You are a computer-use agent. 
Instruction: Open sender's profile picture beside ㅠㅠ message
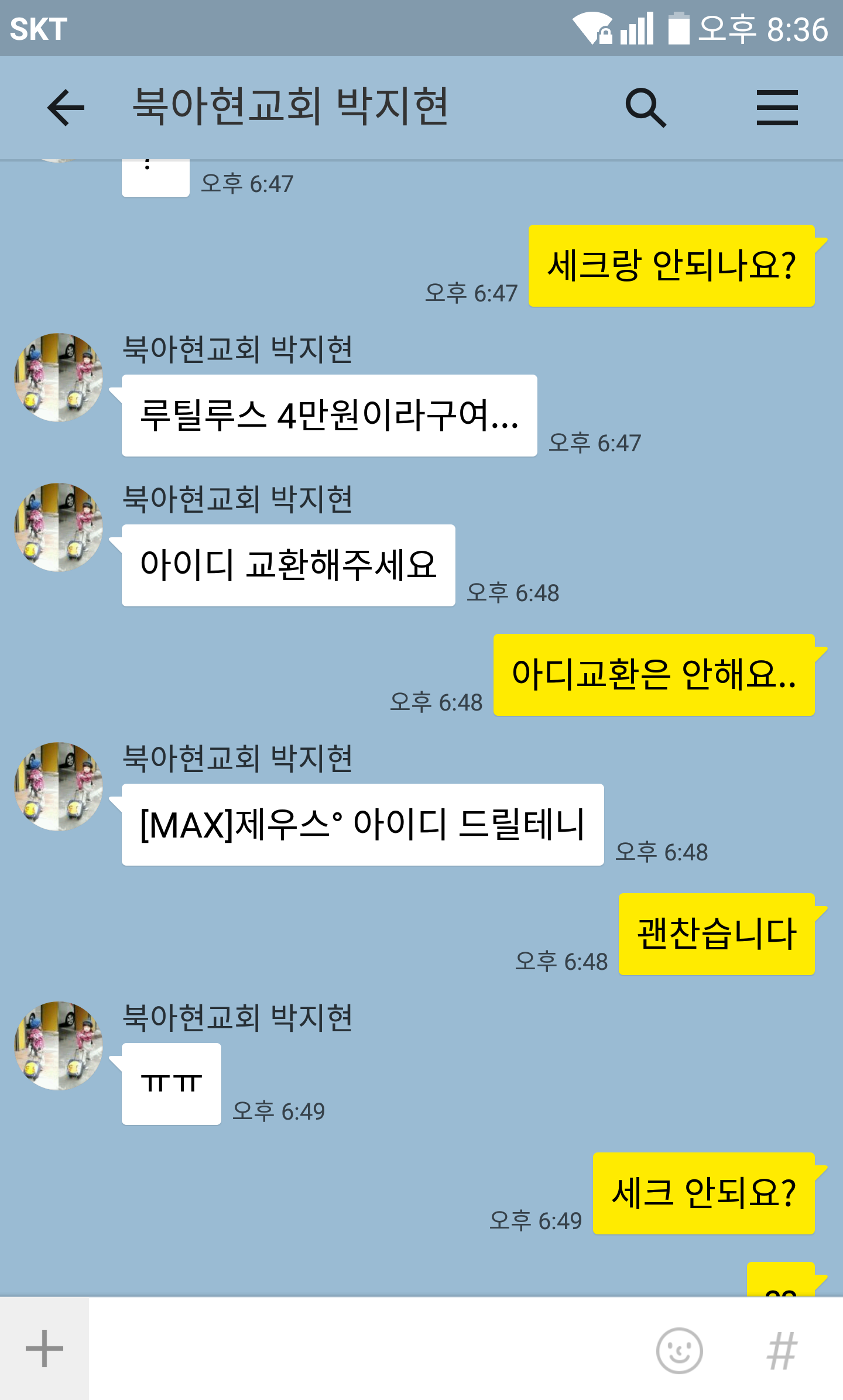pyautogui.click(x=59, y=1046)
